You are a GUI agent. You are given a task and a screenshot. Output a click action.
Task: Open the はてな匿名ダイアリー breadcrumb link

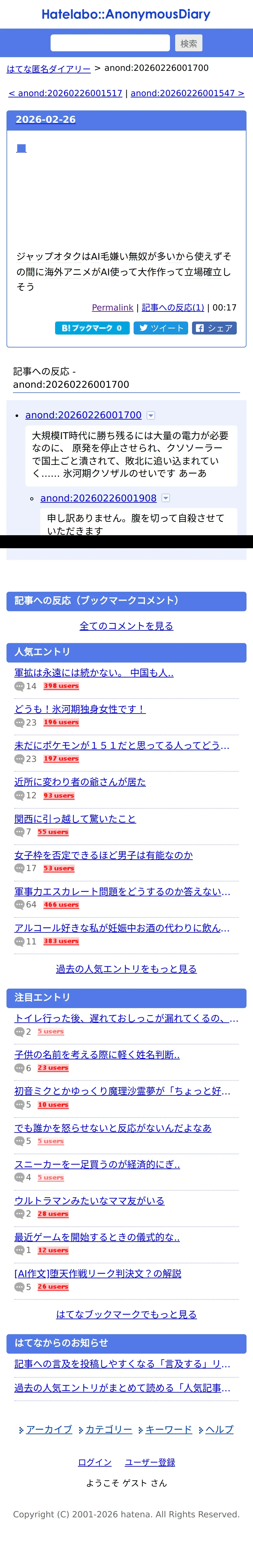point(49,69)
